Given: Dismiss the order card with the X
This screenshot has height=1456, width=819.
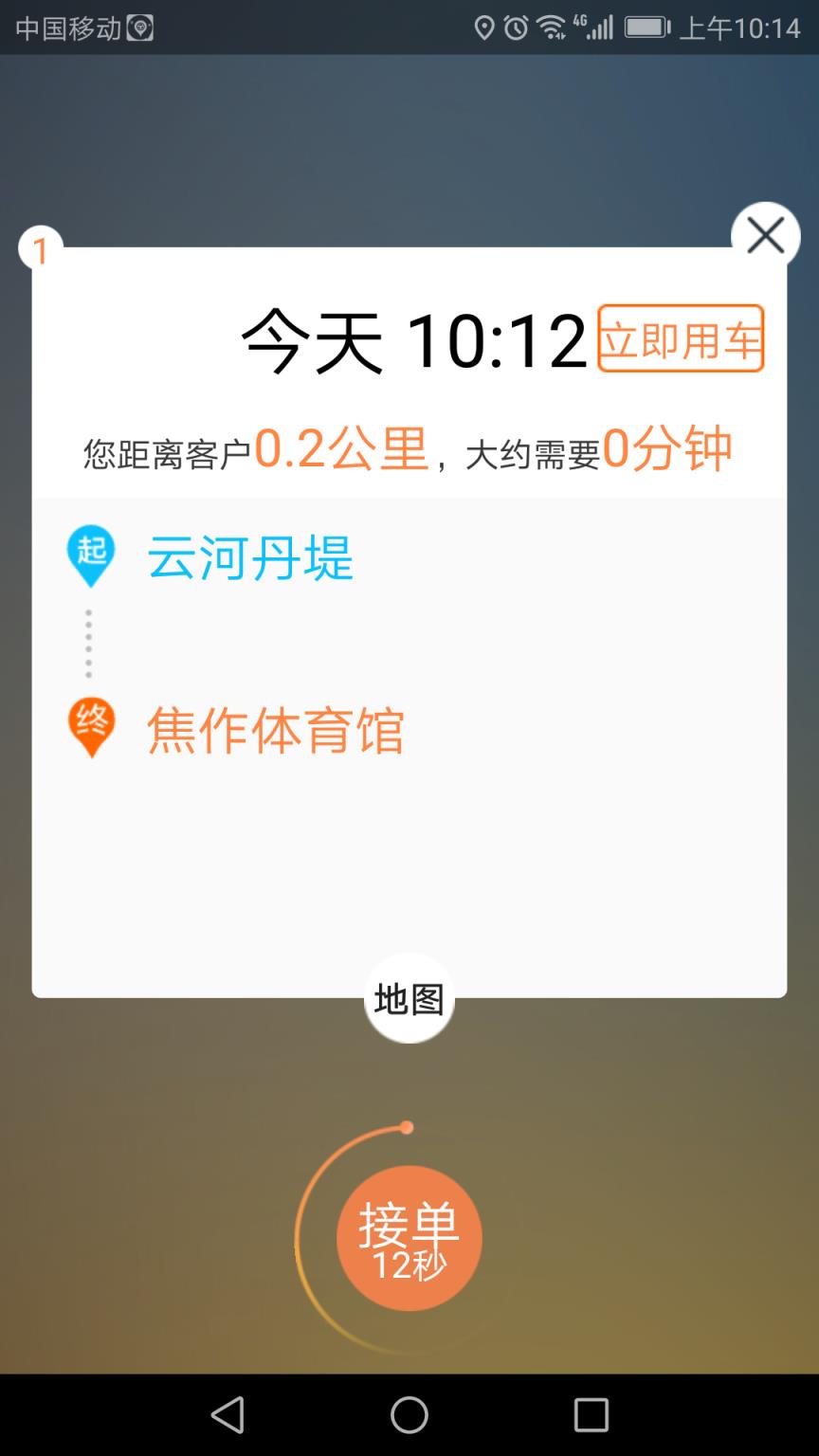Looking at the screenshot, I should click(x=765, y=235).
